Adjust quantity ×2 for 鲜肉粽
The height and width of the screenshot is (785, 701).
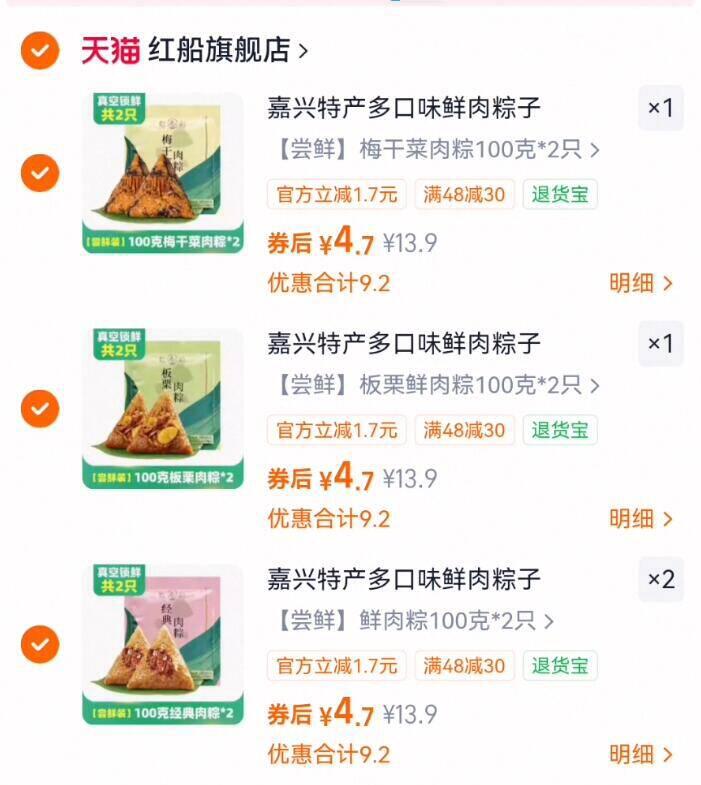click(660, 579)
